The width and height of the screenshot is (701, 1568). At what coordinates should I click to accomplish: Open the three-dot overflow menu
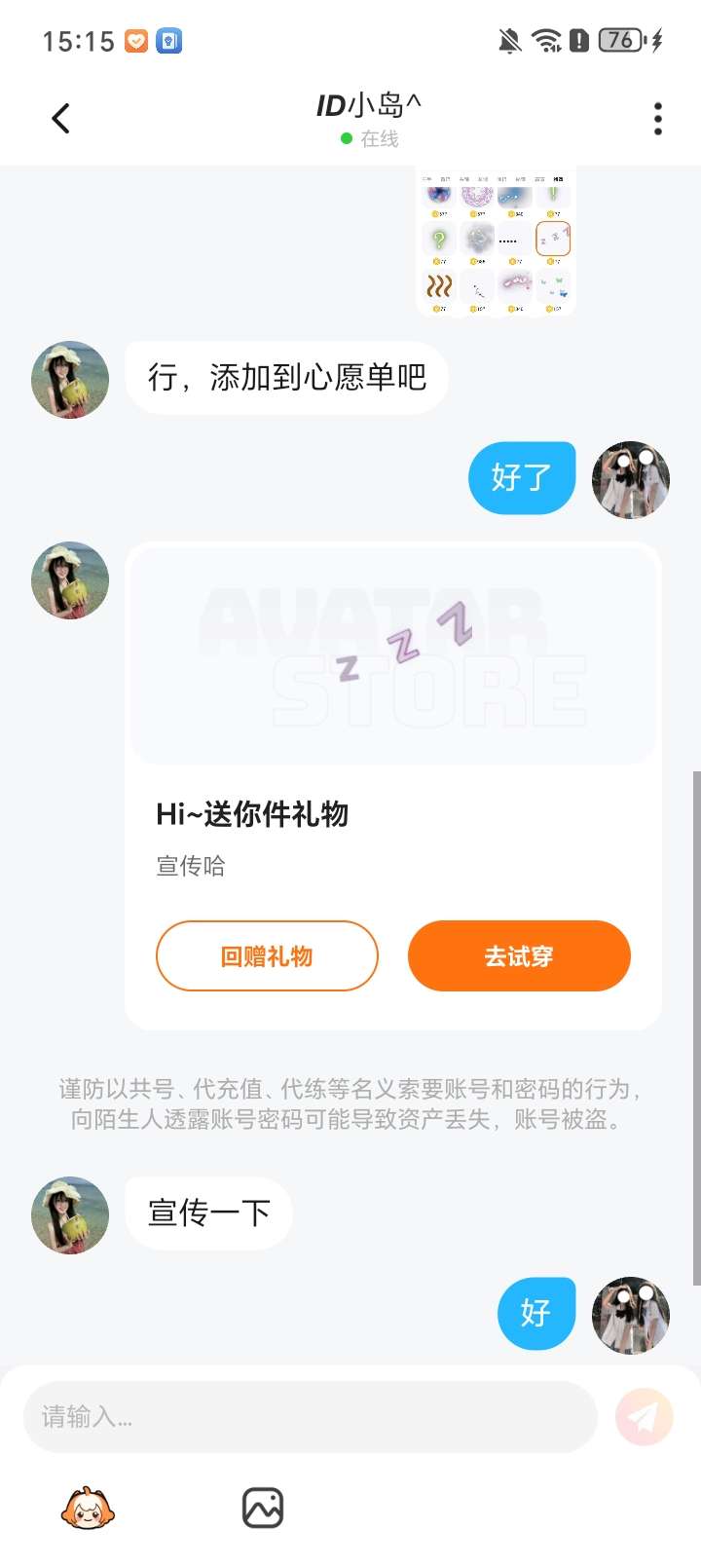(658, 119)
